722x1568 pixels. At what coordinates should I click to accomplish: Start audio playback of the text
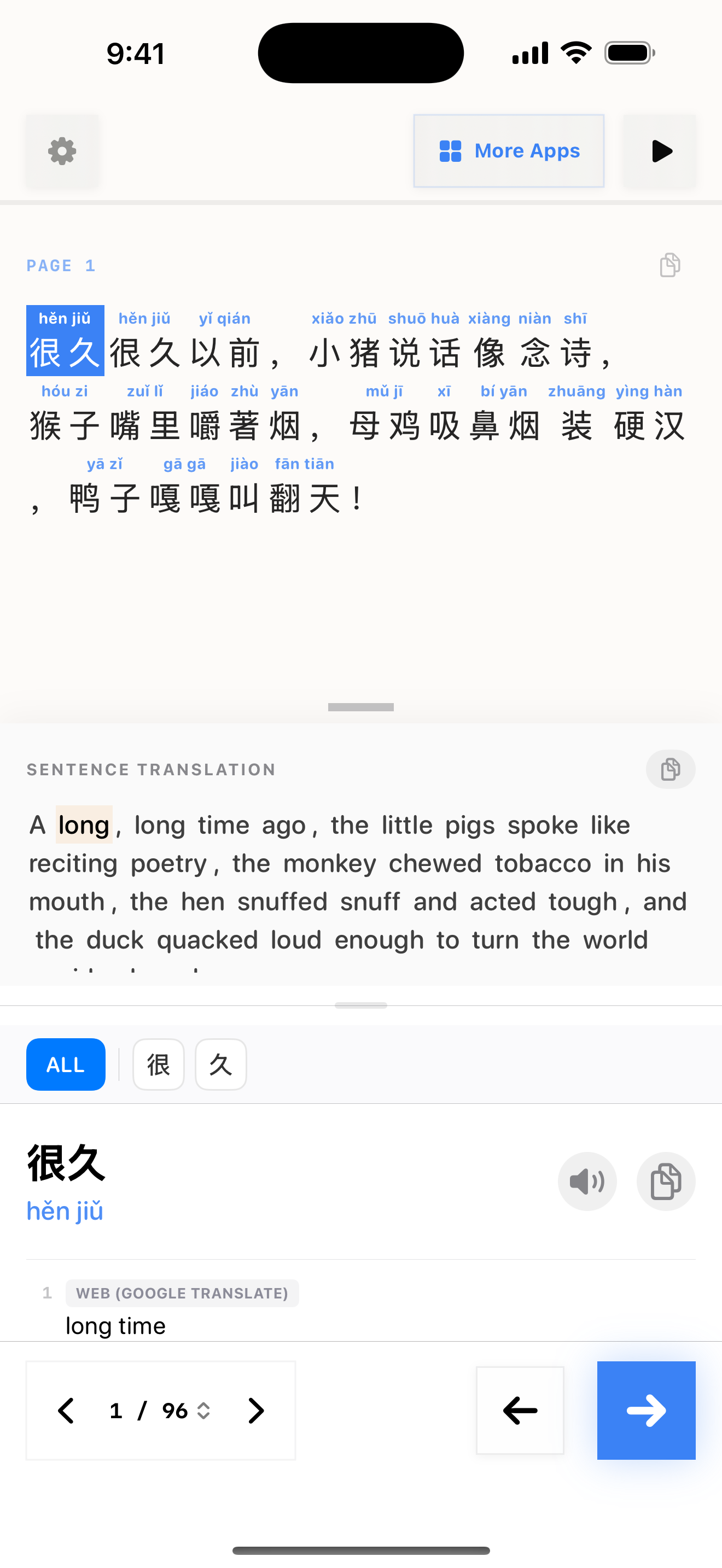point(661,151)
